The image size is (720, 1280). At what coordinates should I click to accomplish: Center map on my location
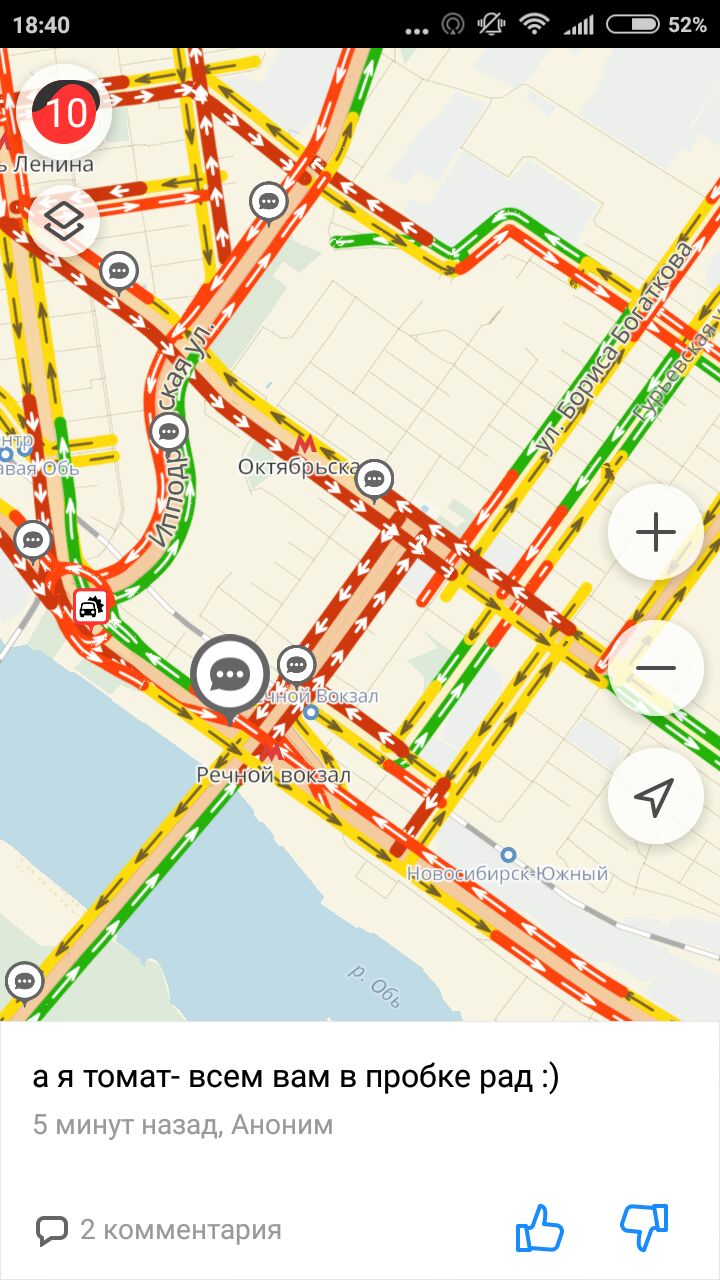click(656, 797)
